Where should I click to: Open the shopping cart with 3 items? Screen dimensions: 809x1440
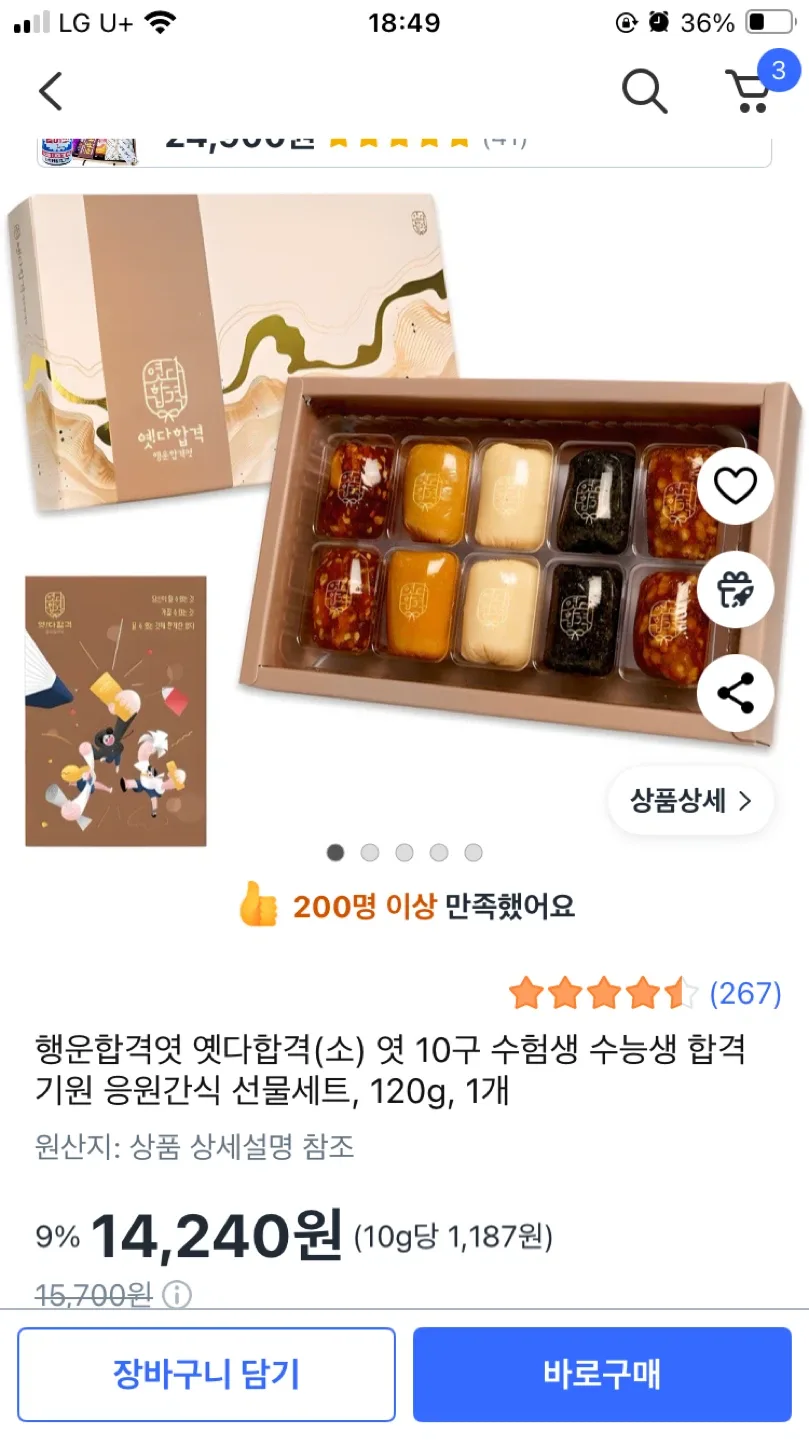(x=750, y=90)
